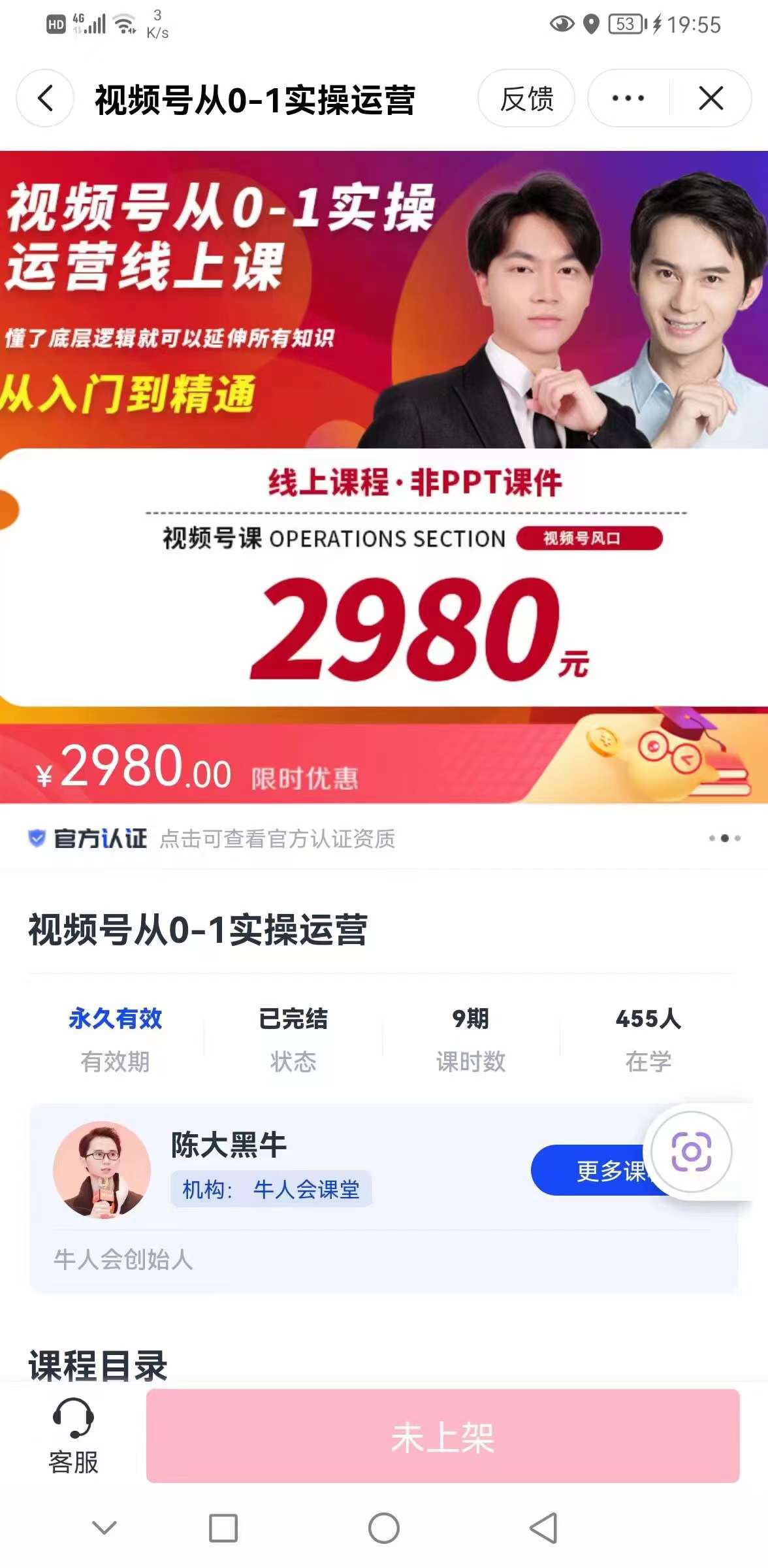Go to the system home screen
The image size is (768, 1568).
point(384,1528)
